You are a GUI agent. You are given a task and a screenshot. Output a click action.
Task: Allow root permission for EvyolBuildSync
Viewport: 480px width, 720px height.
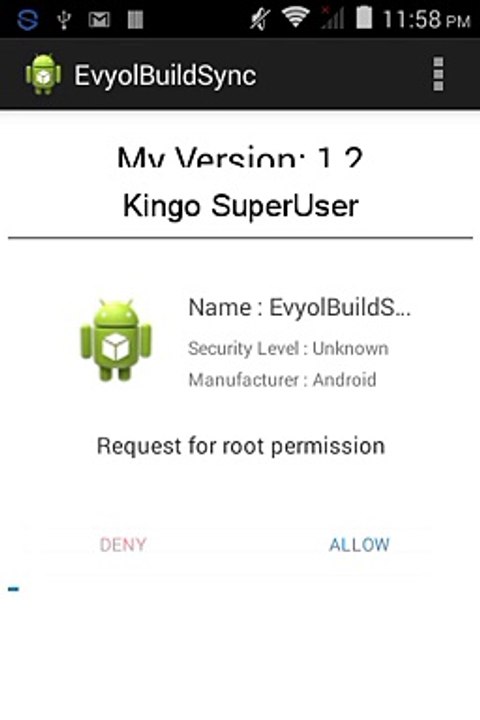(x=359, y=545)
